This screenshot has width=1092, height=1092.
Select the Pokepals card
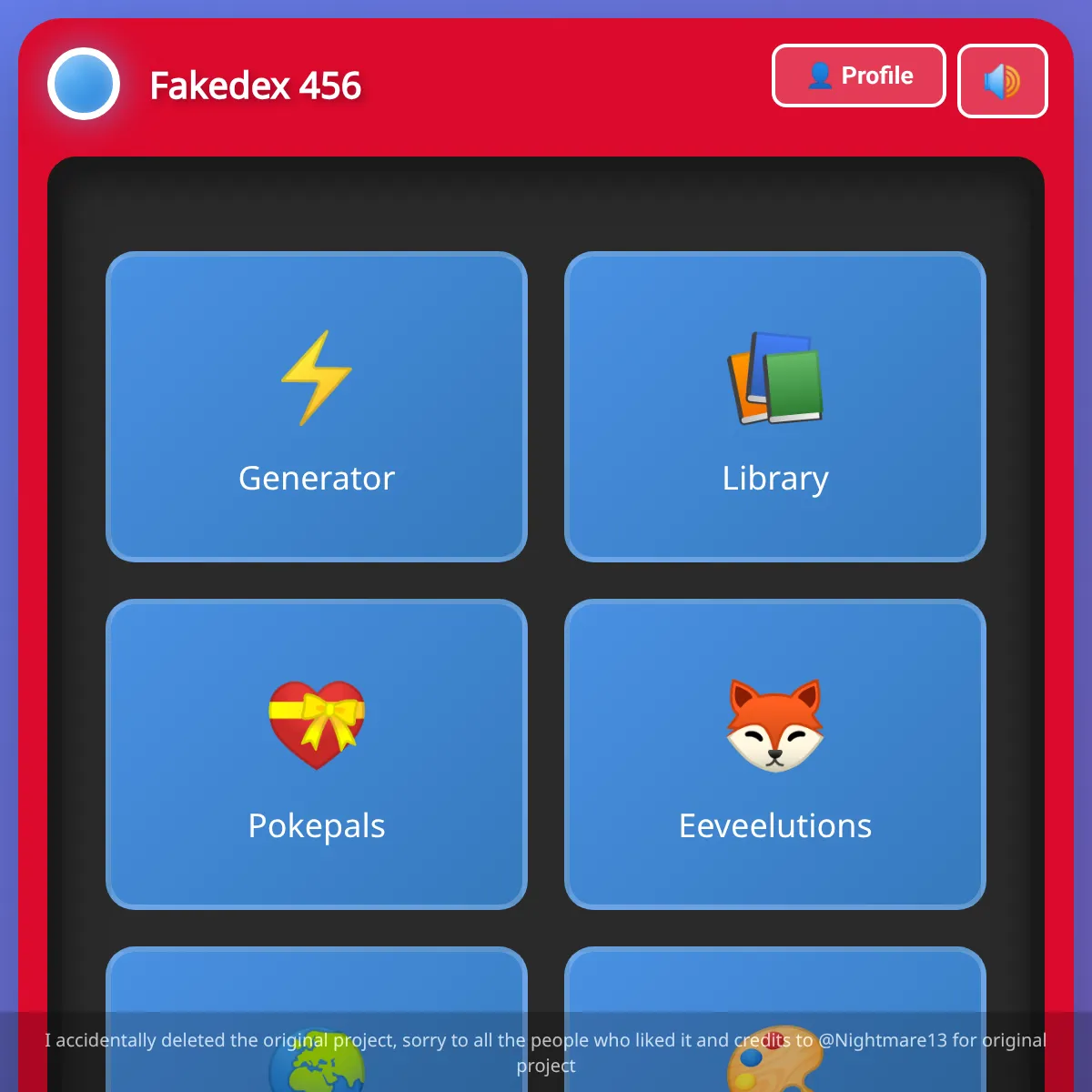coord(317,753)
